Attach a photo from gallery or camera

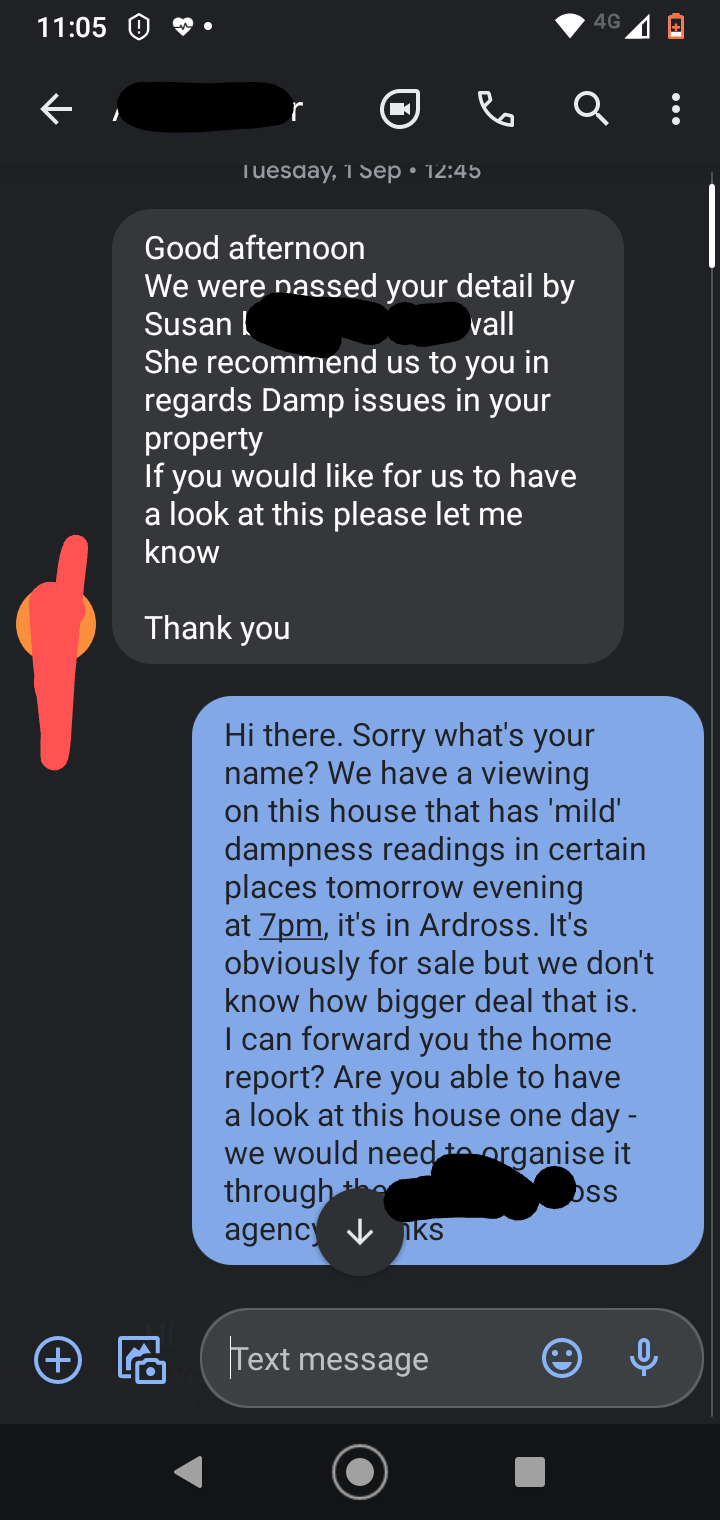click(142, 1360)
